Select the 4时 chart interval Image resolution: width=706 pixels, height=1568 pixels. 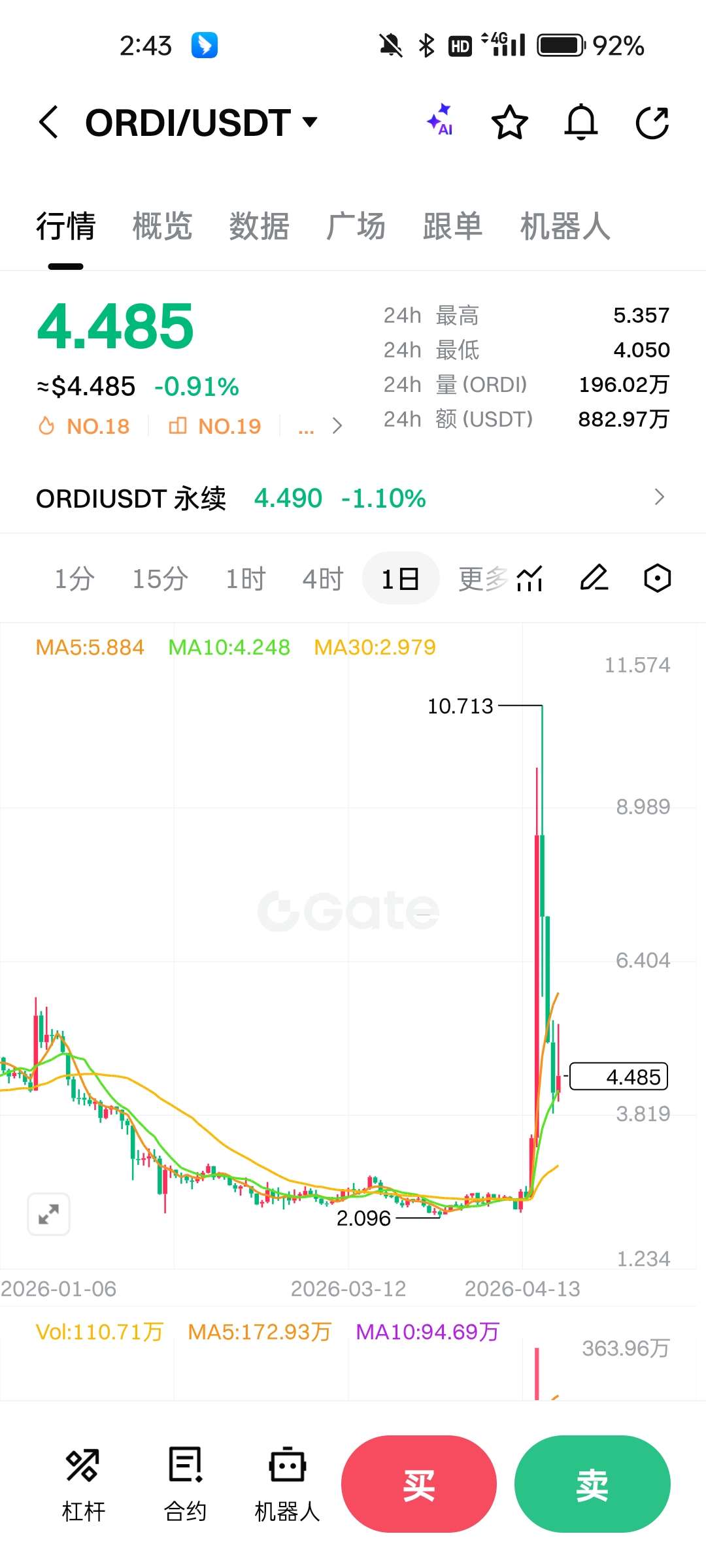point(322,579)
